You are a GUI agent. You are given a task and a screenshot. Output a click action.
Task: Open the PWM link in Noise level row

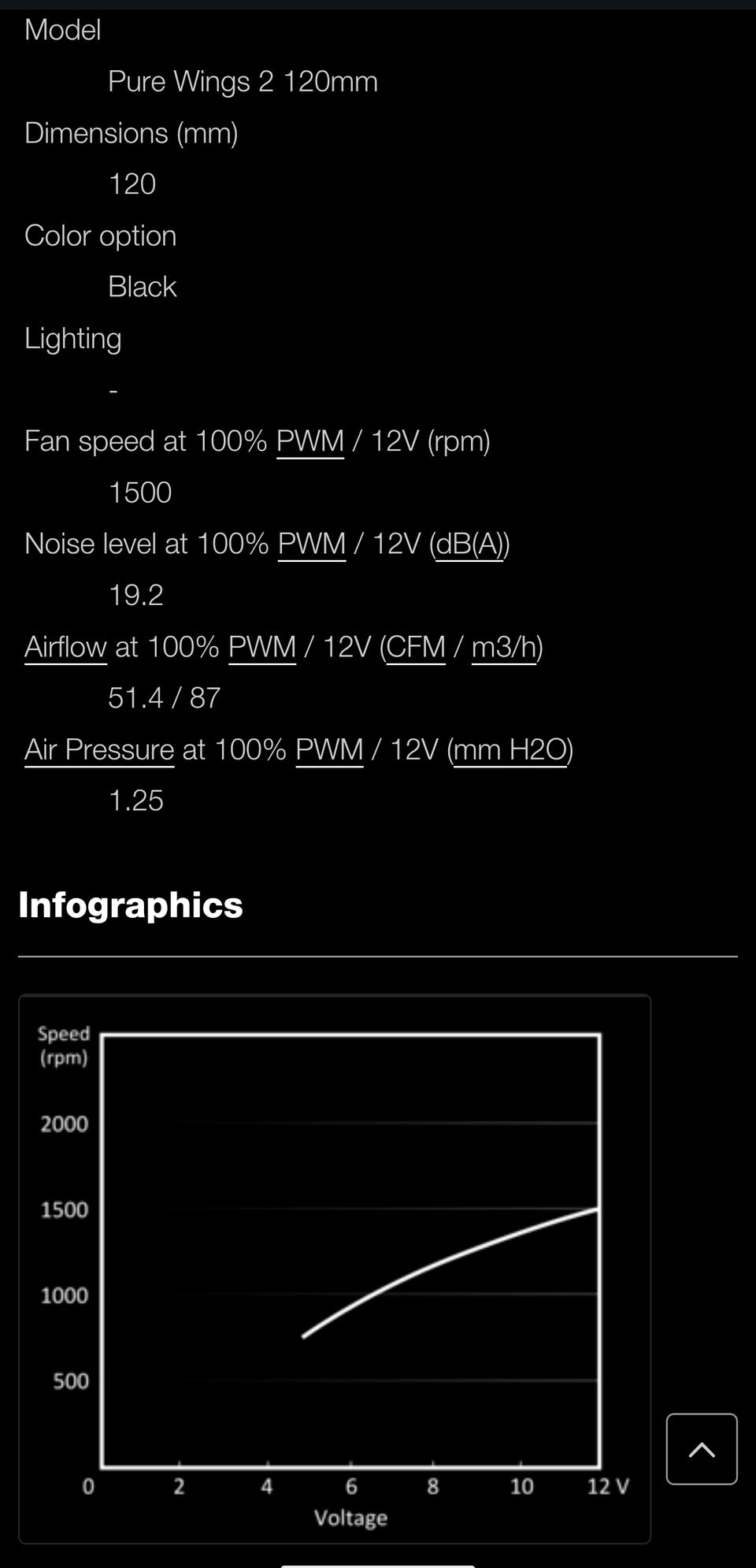[x=312, y=544]
